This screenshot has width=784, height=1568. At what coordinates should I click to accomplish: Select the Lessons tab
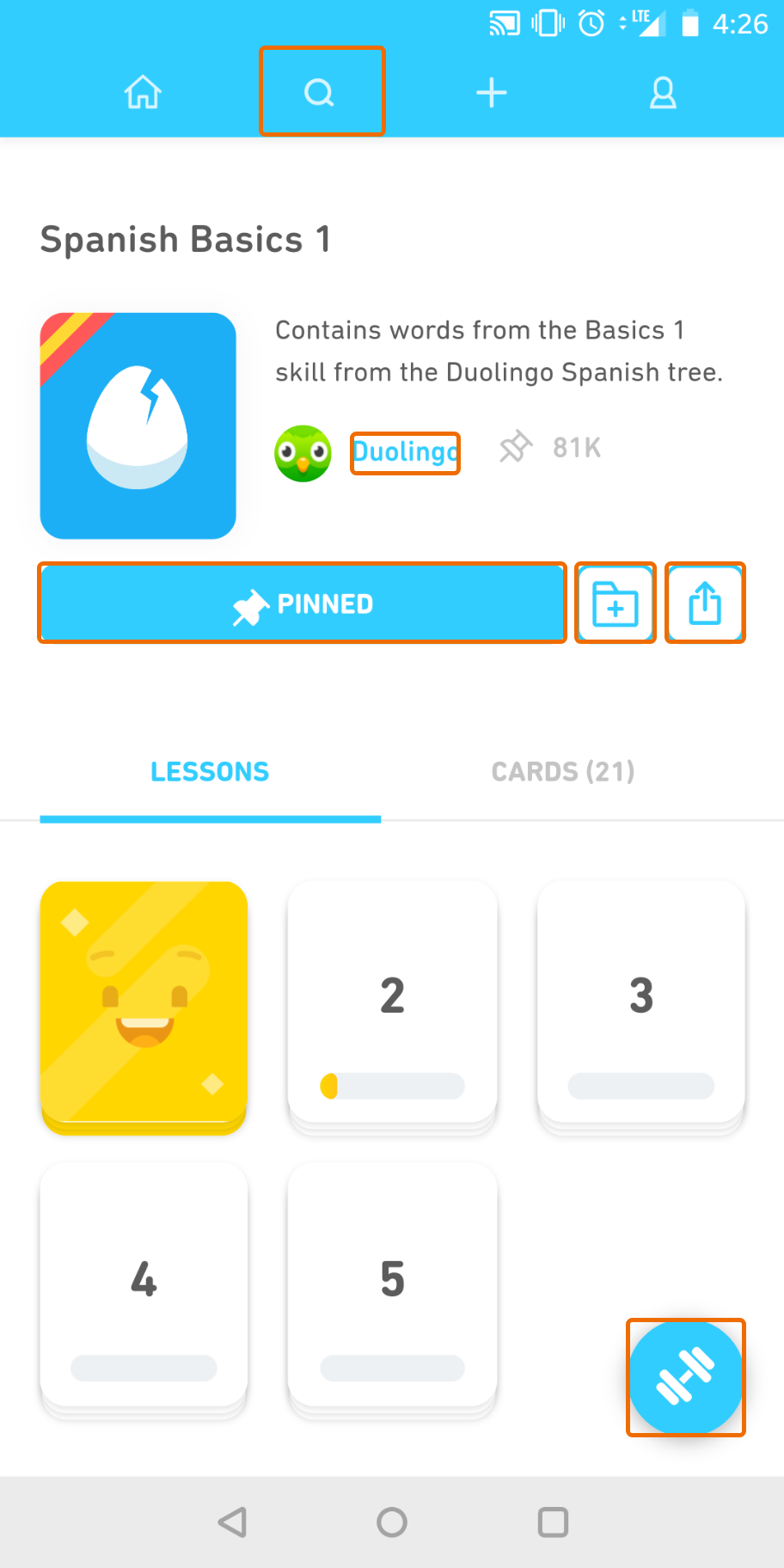(210, 771)
